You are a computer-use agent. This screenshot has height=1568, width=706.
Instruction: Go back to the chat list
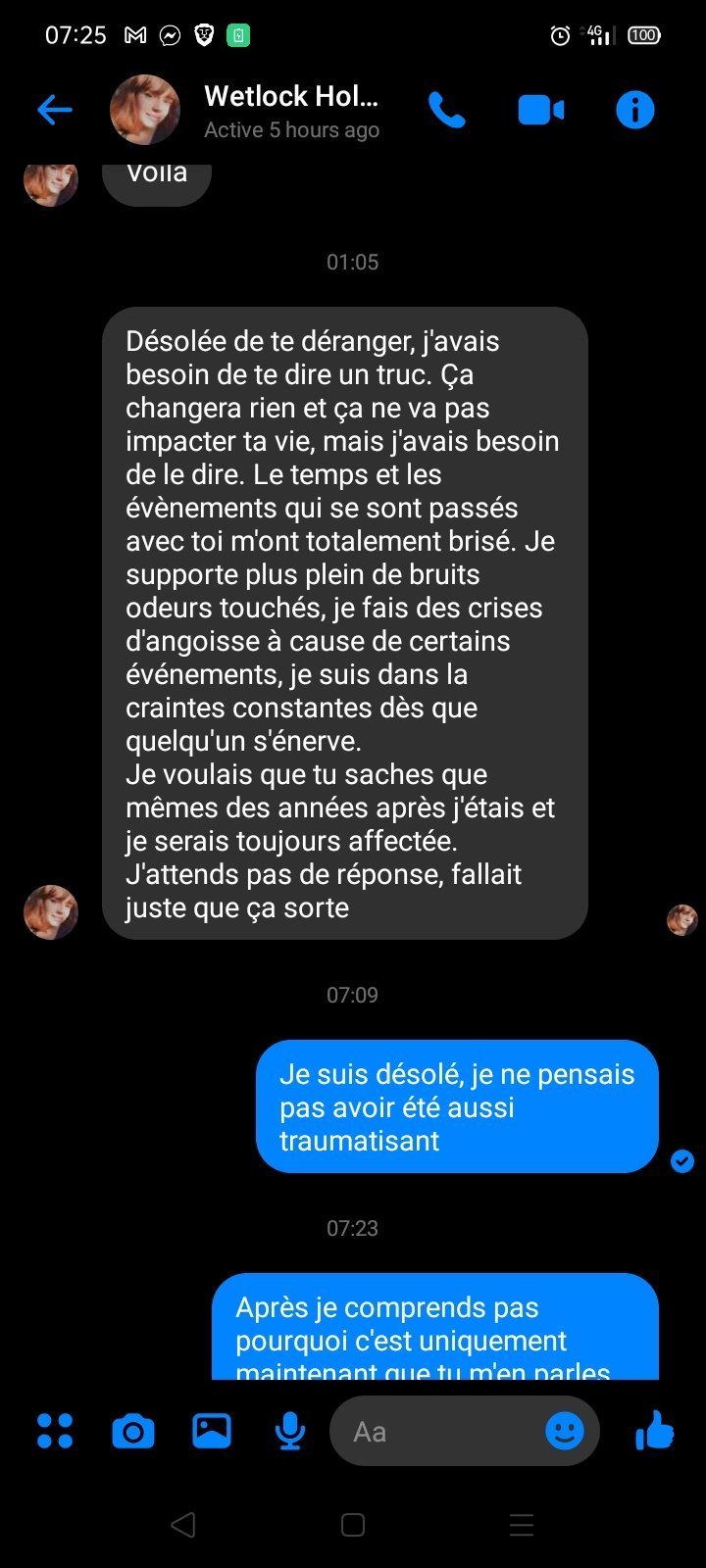click(55, 110)
